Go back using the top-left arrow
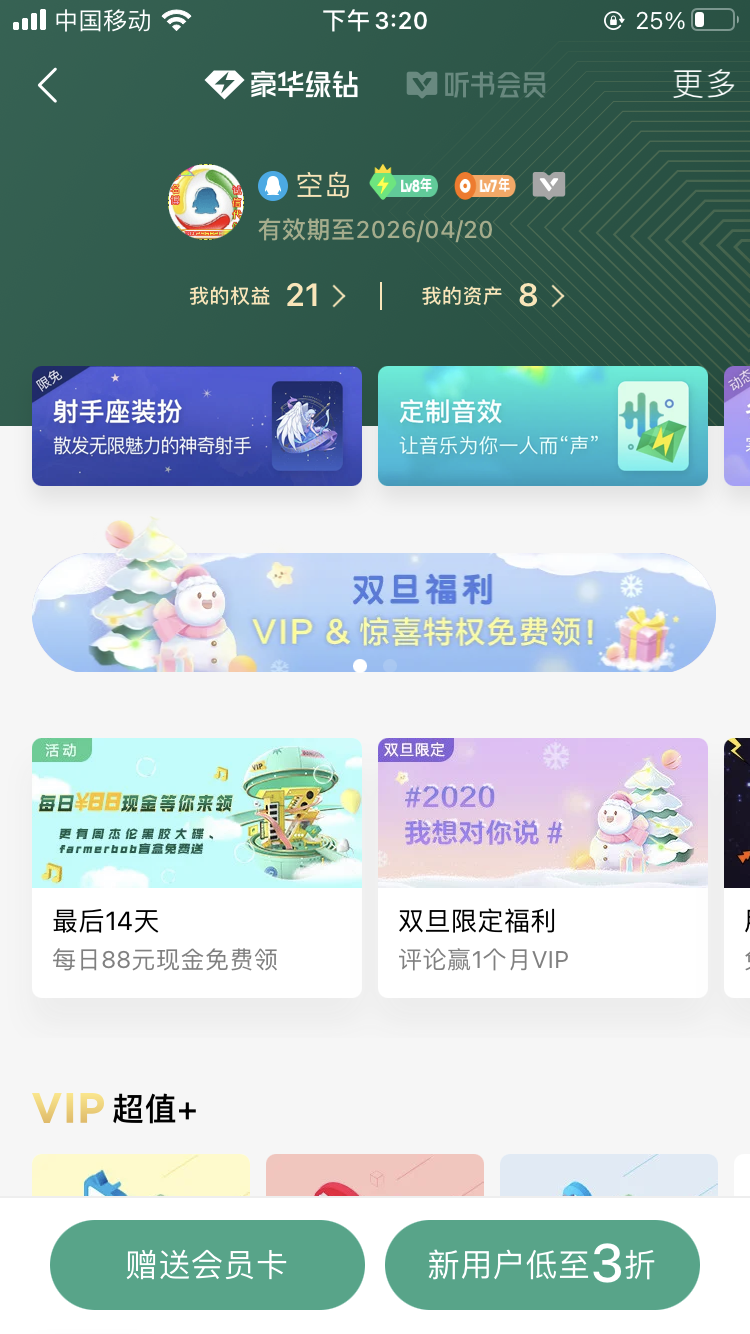The image size is (750, 1334). click(47, 85)
